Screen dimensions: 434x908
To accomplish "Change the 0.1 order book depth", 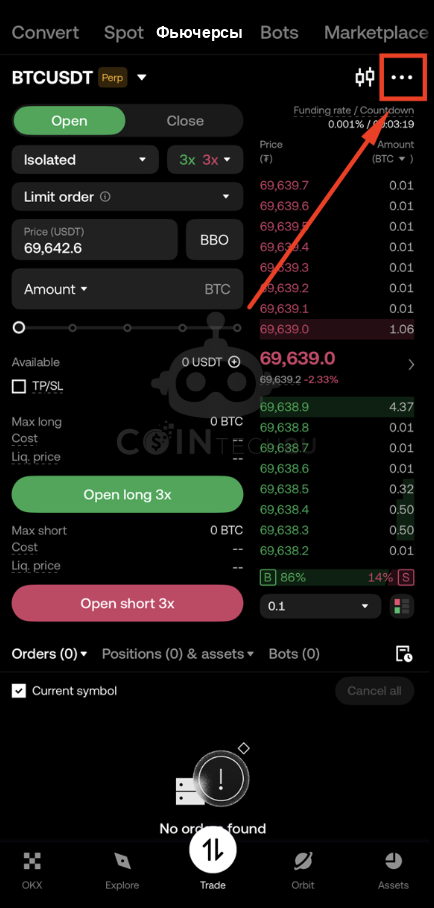I will pyautogui.click(x=320, y=606).
